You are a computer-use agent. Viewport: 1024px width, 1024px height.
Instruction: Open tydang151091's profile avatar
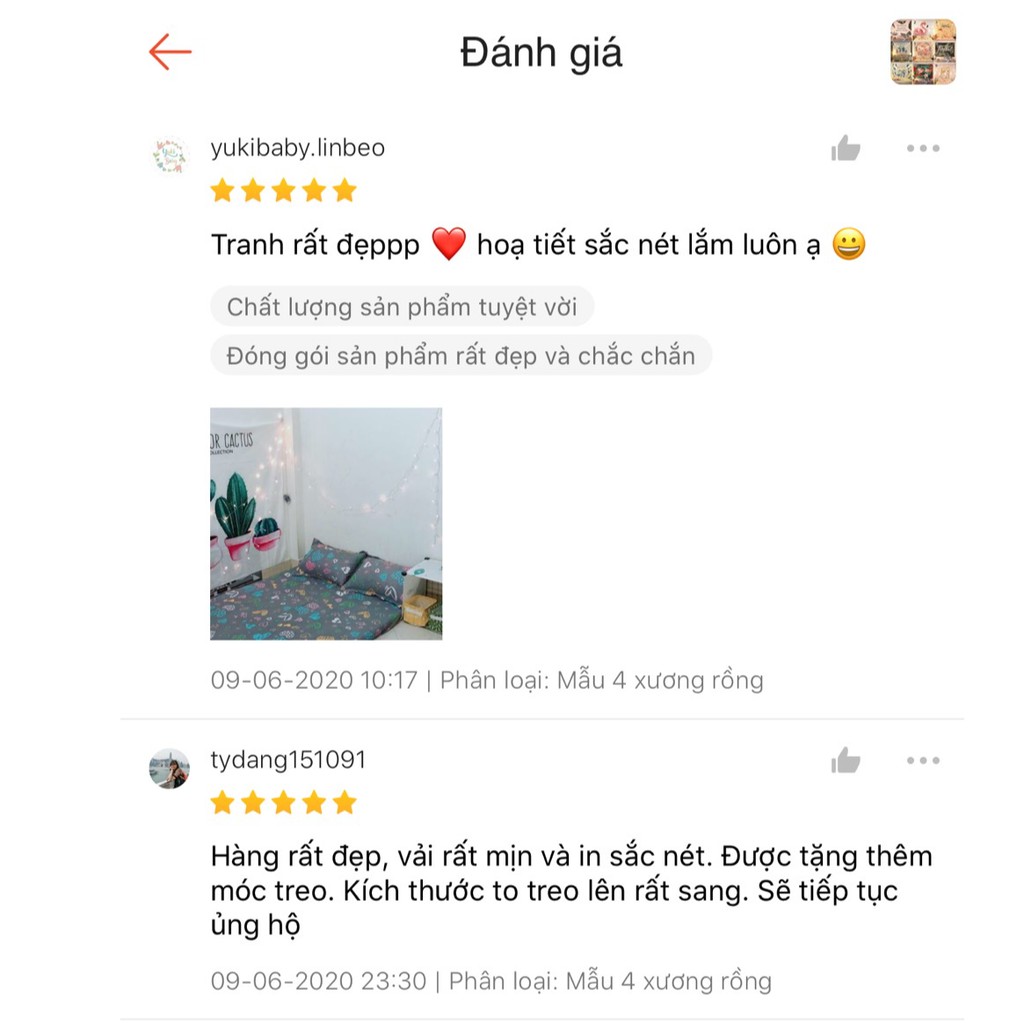(x=170, y=768)
